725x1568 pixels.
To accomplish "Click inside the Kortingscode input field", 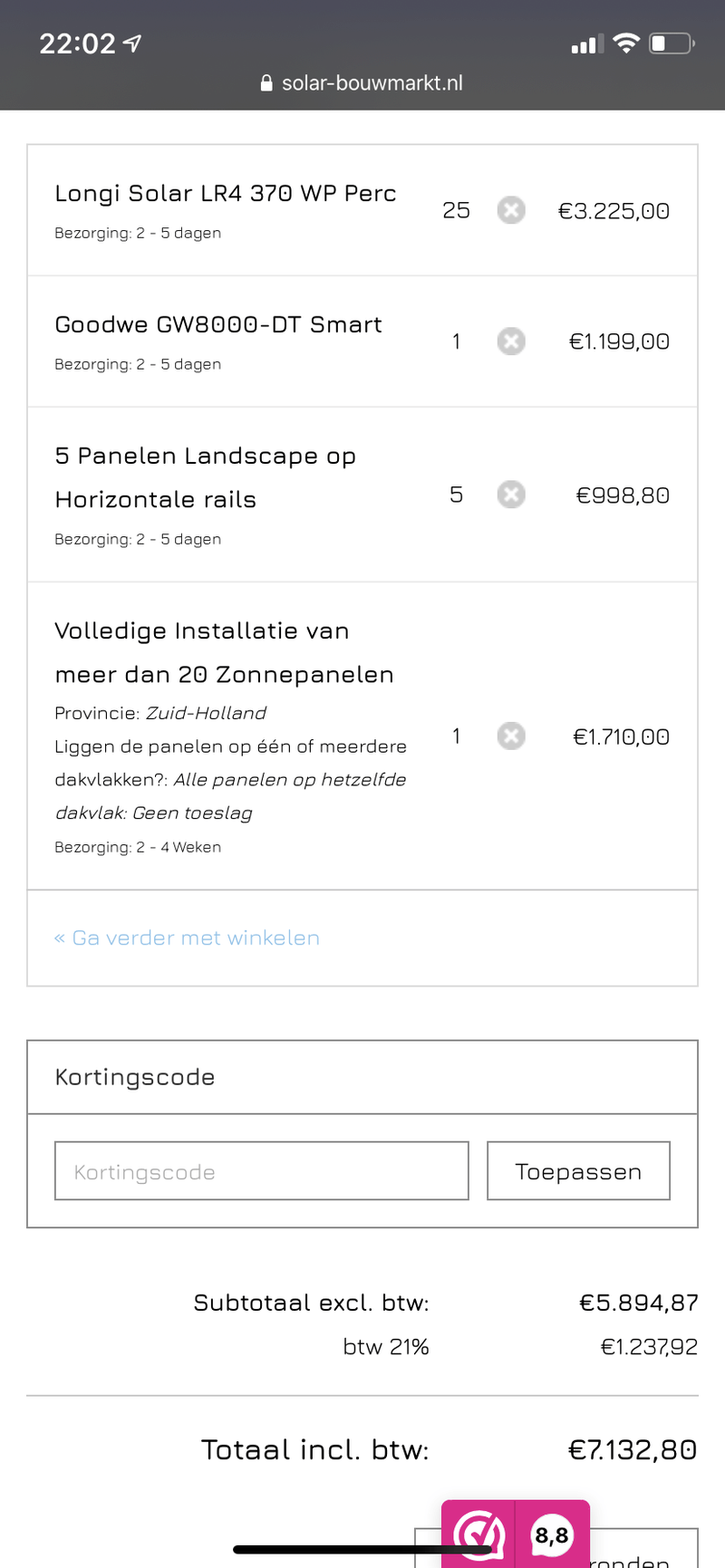I will pyautogui.click(x=261, y=1170).
